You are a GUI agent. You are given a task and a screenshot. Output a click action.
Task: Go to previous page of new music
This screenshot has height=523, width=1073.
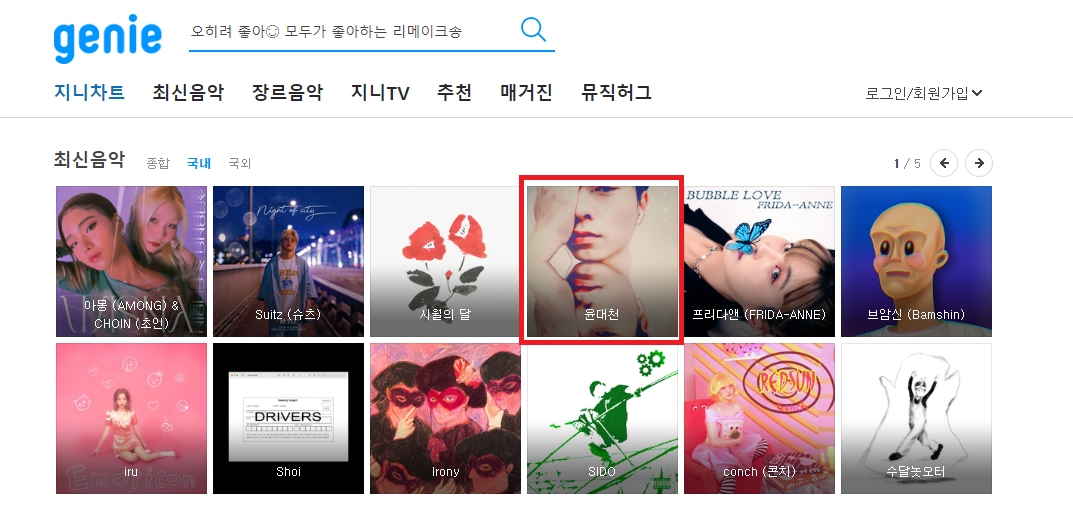(943, 163)
